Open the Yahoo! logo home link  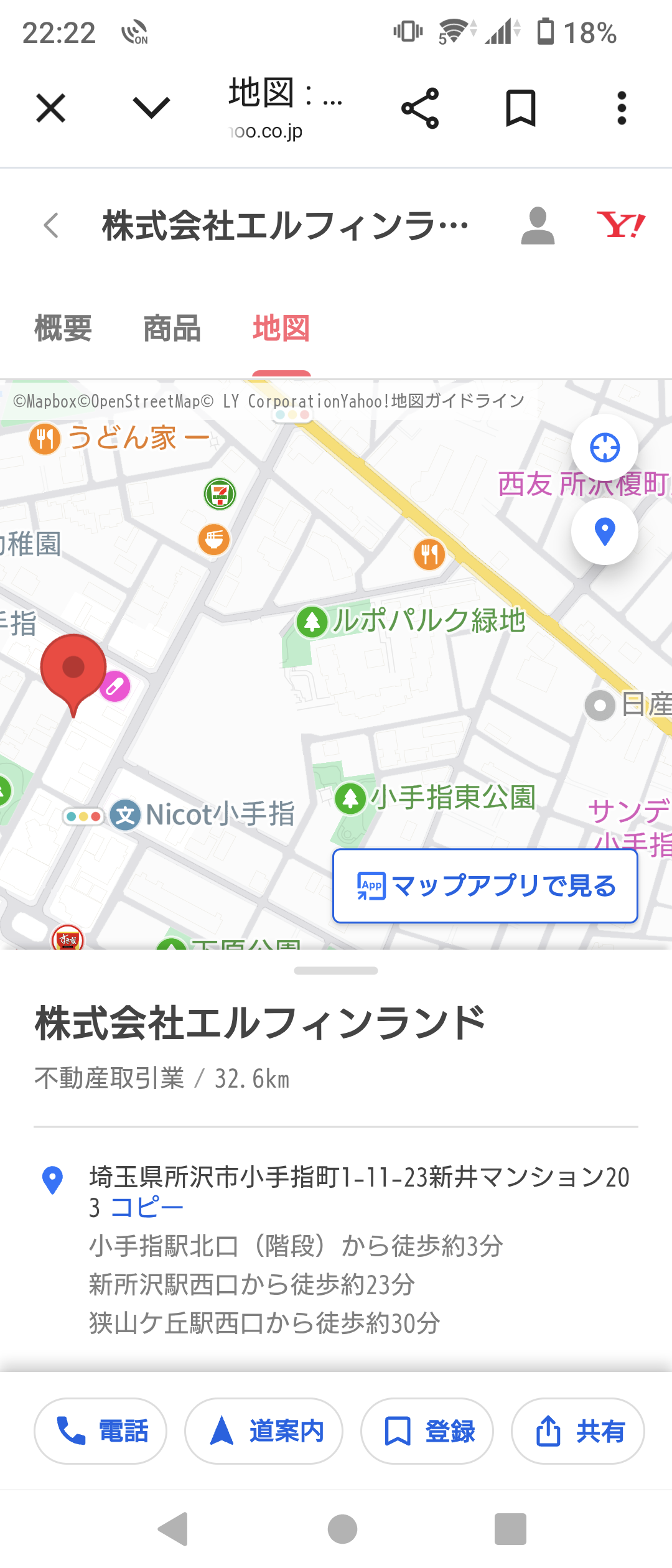click(620, 225)
